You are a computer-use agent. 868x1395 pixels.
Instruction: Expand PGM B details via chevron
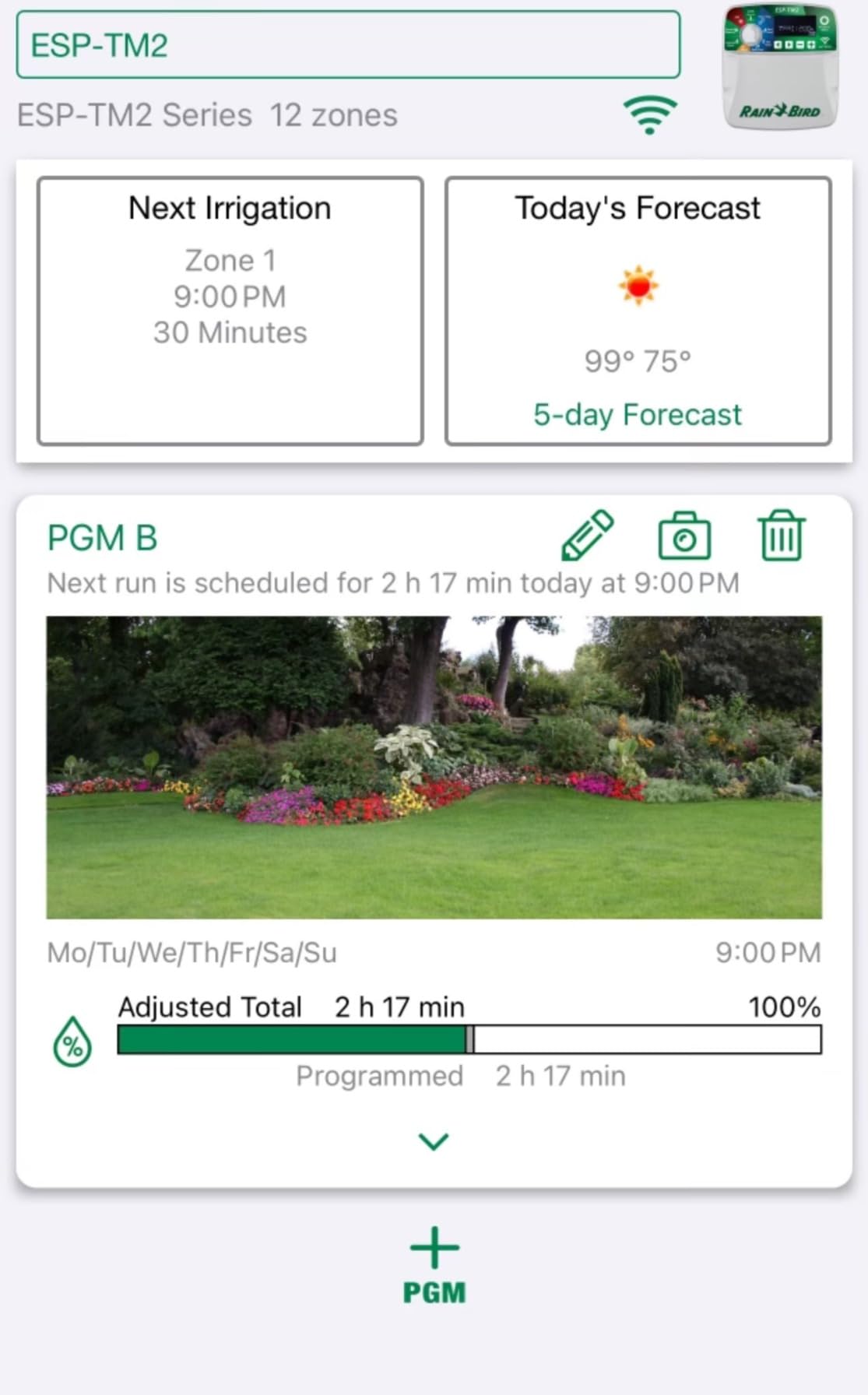434,1140
